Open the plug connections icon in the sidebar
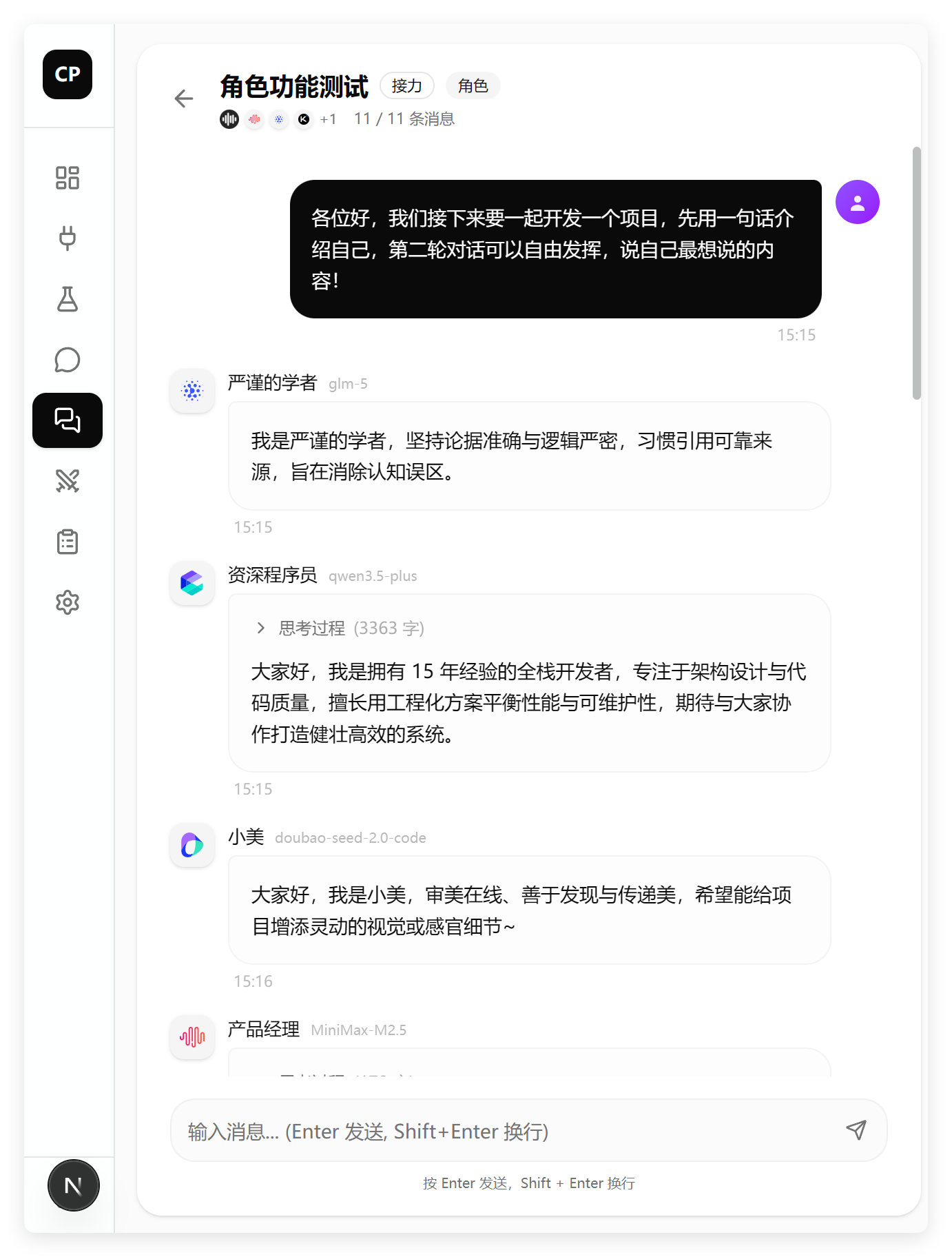Screen dimensions: 952x1257 [68, 238]
